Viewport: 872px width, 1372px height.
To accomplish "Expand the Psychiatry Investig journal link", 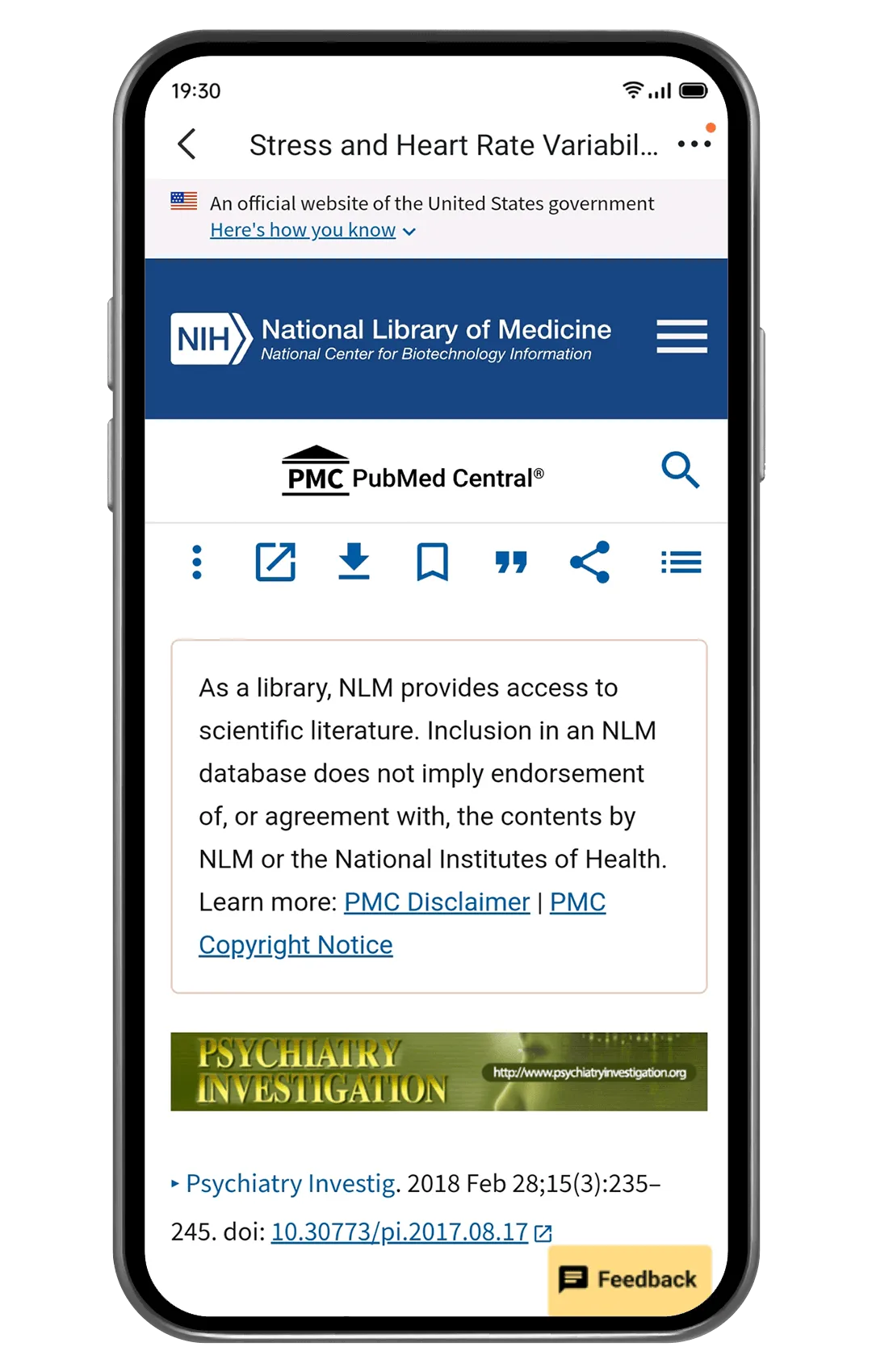I will pyautogui.click(x=291, y=1184).
